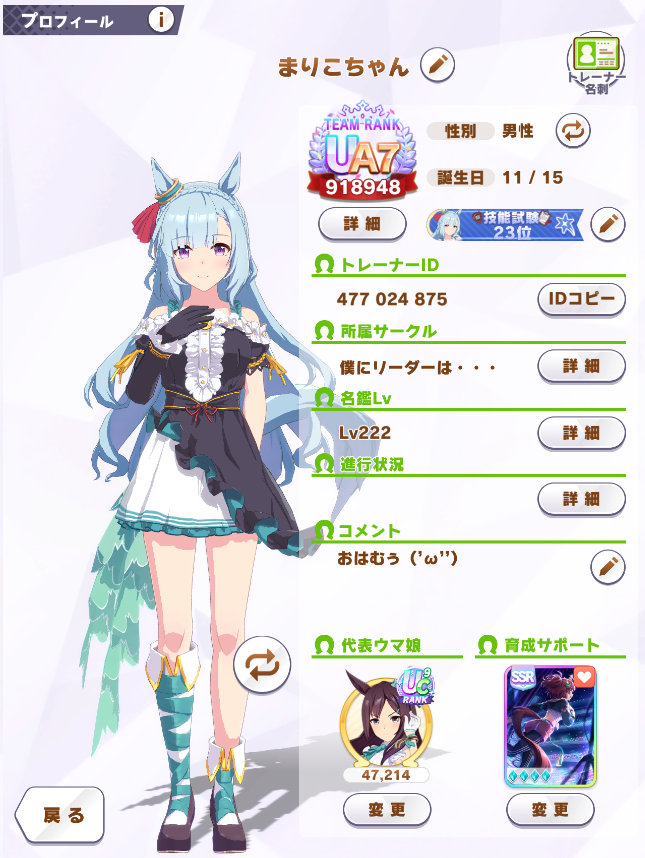View 名鑑Lv details
The width and height of the screenshot is (645, 858).
[581, 432]
